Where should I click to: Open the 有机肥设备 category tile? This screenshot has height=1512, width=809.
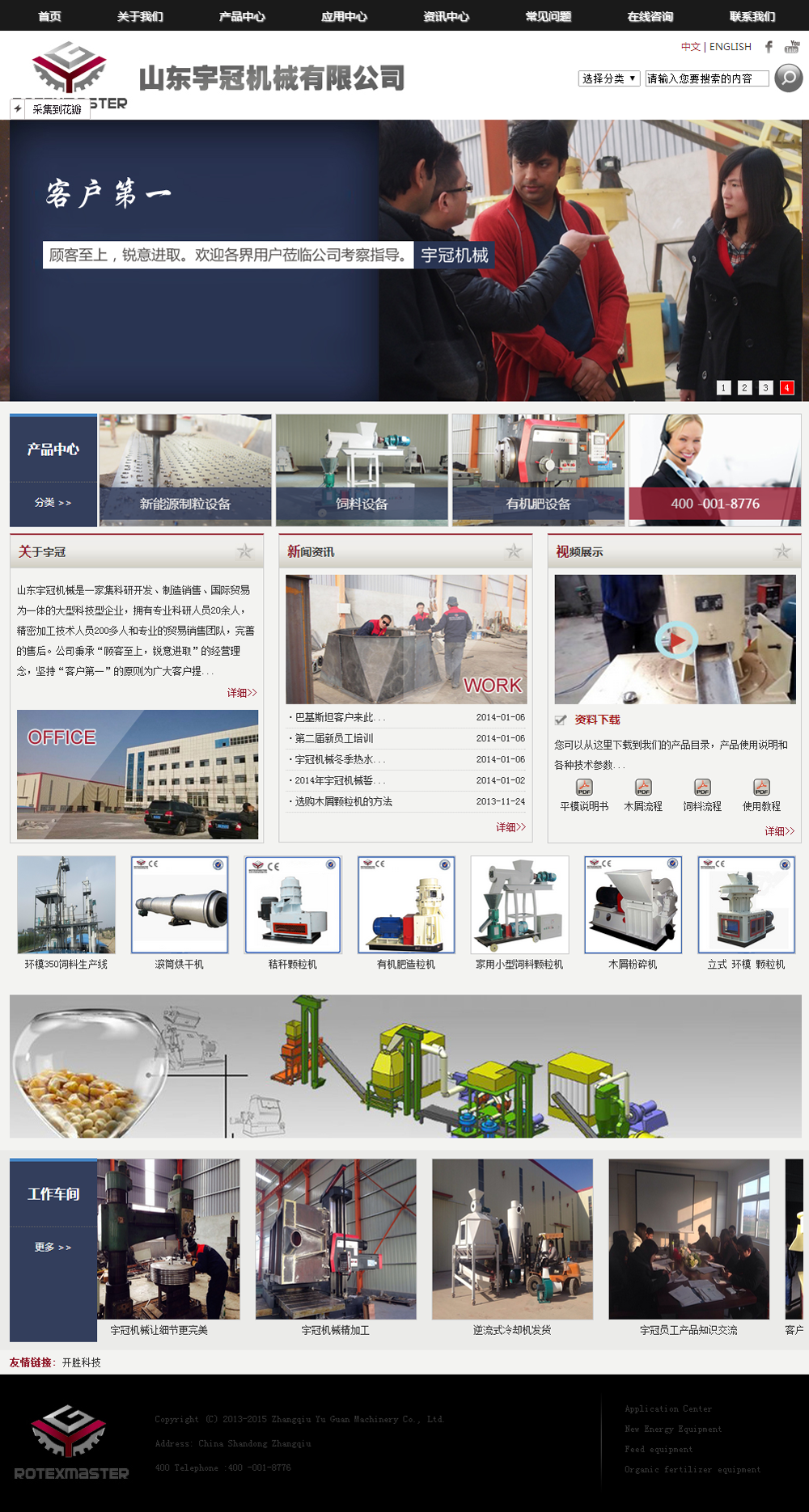pyautogui.click(x=538, y=471)
